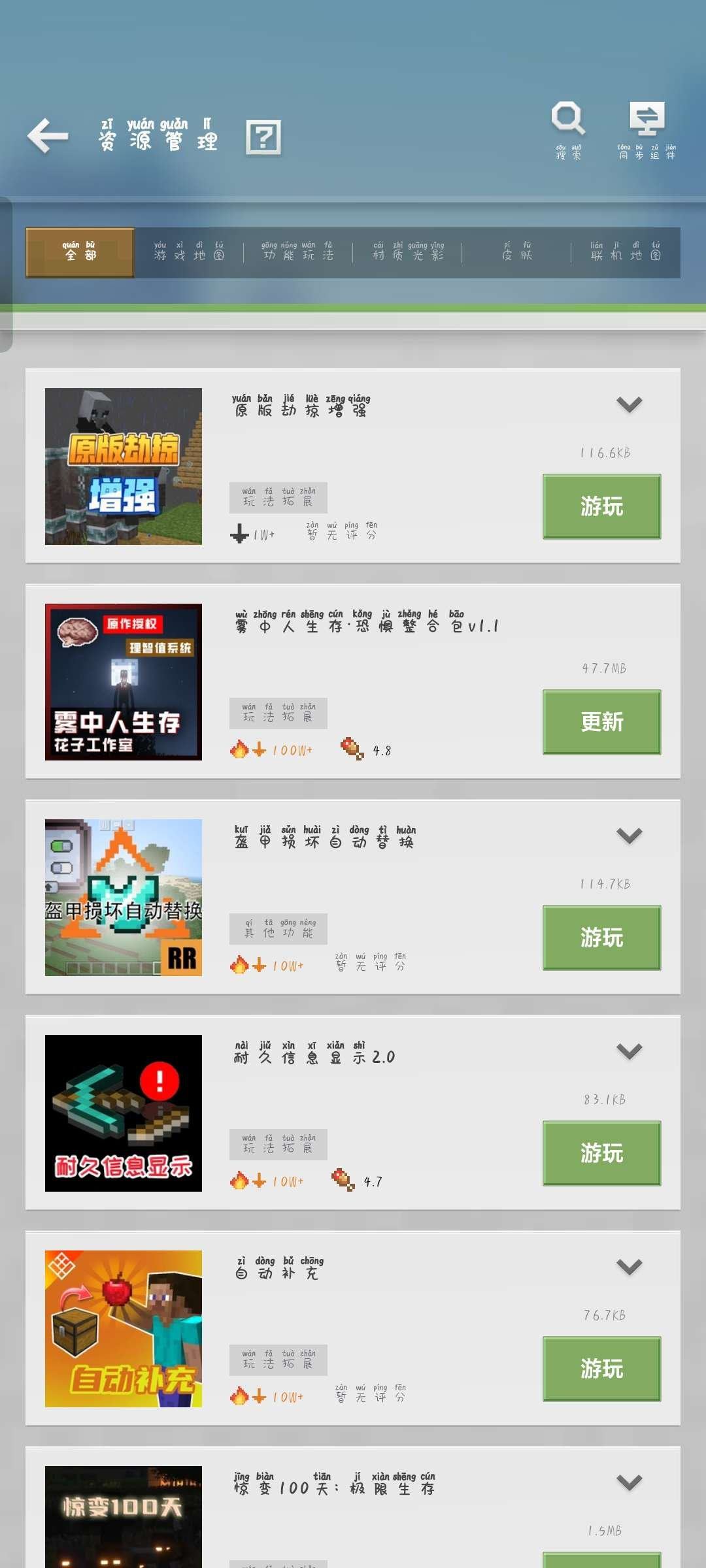This screenshot has height=1568, width=706.
Task: Click the 玩法拓展 tag on 原版劫掠增强
Action: click(278, 497)
